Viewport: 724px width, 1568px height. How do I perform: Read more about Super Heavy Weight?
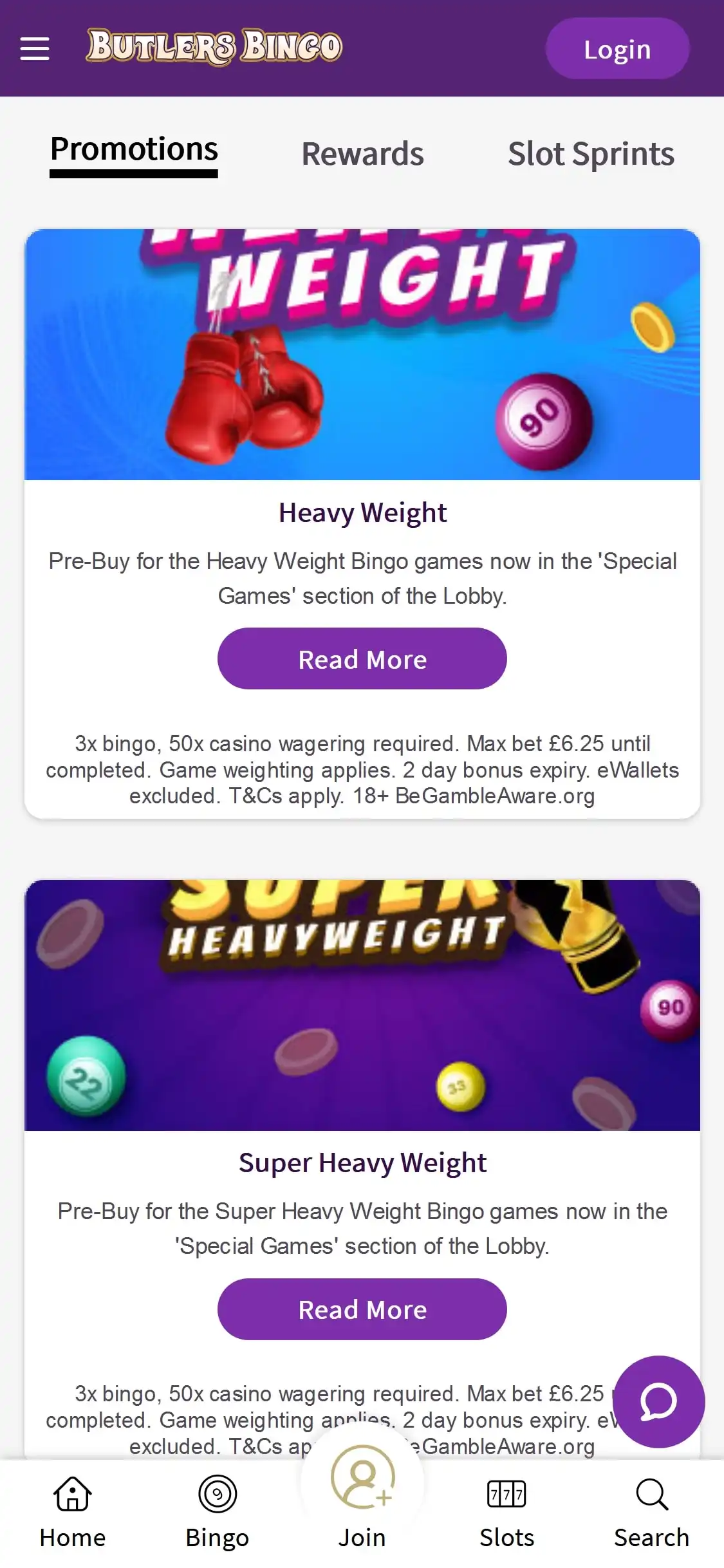point(362,1309)
